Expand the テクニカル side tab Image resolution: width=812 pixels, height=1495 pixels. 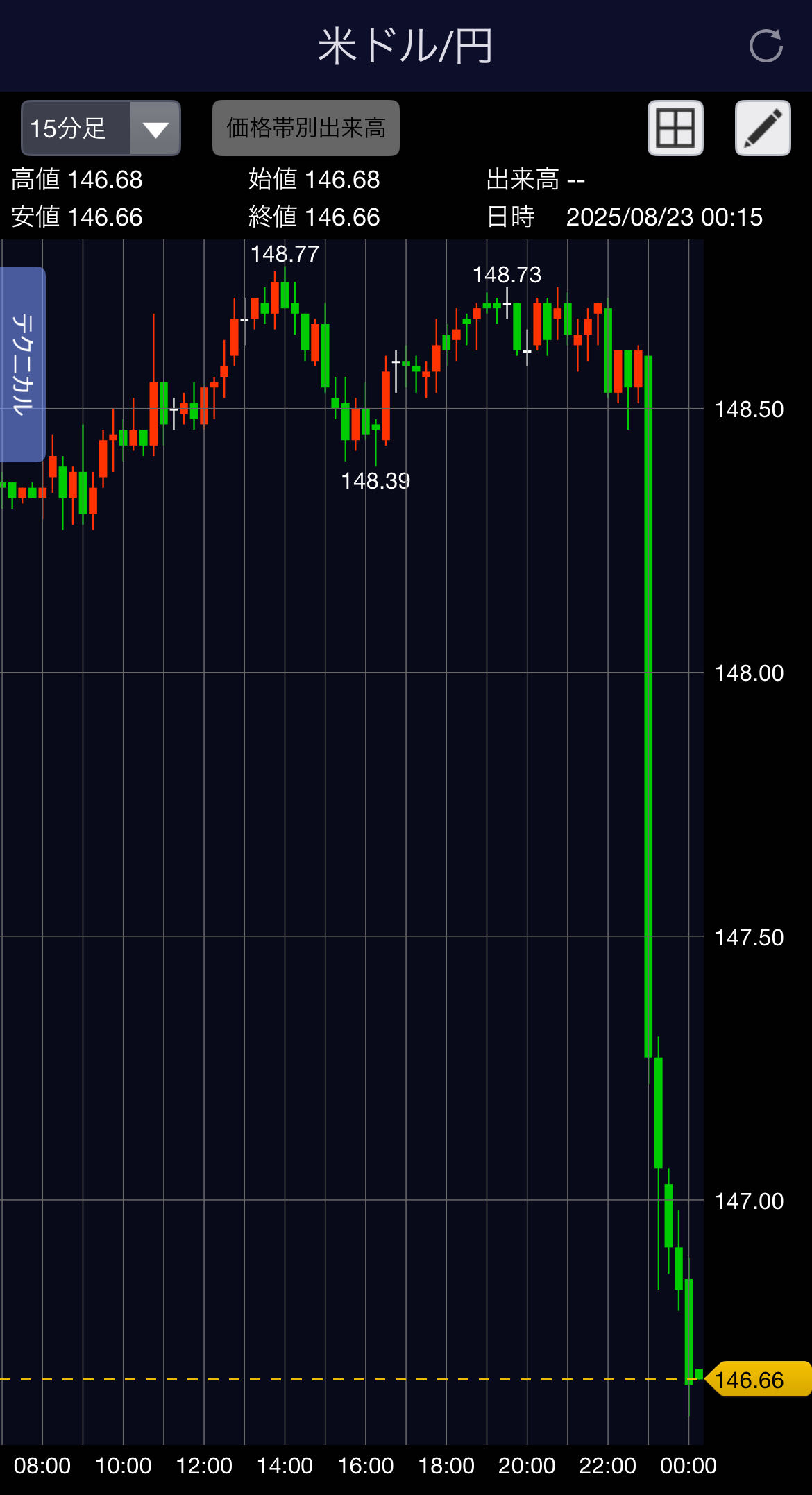click(x=22, y=364)
